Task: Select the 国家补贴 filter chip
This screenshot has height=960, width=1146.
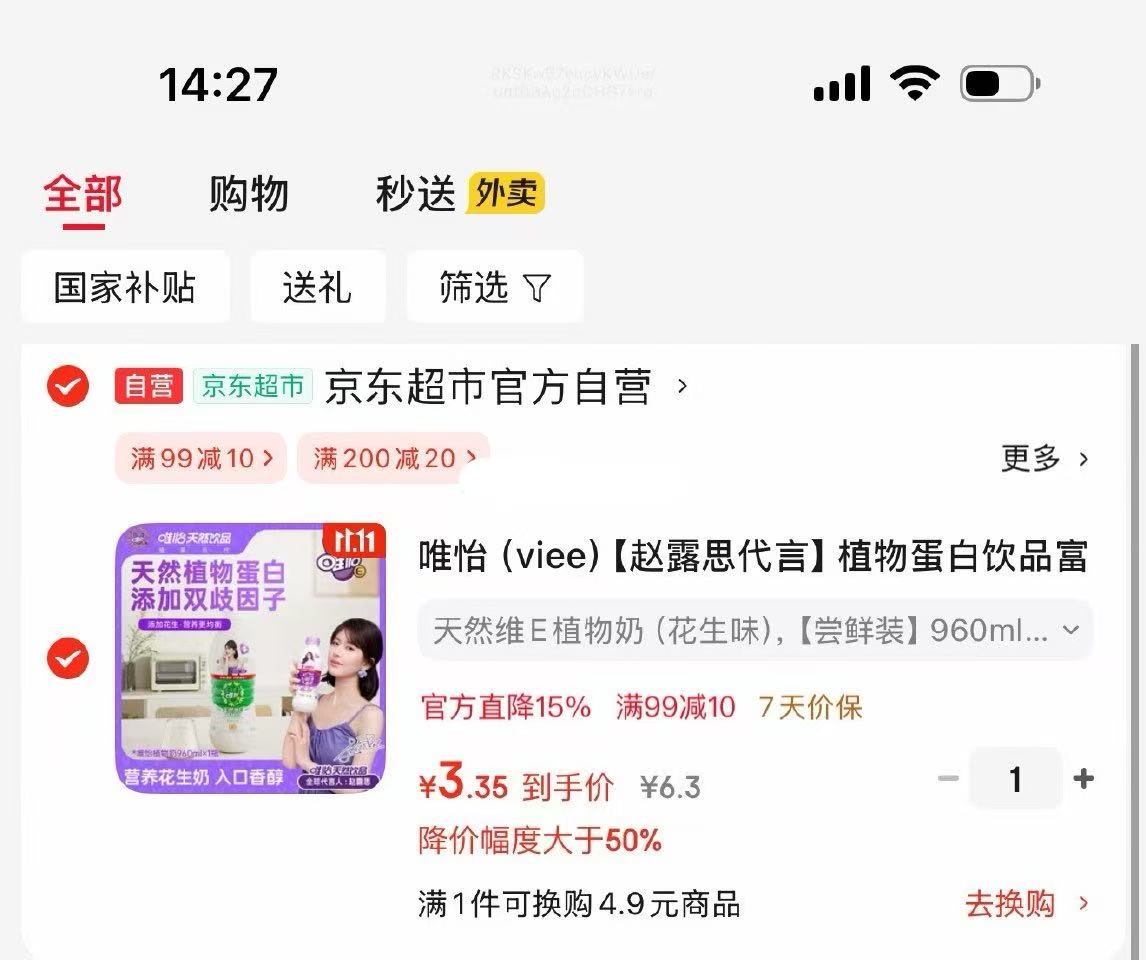Action: pyautogui.click(x=125, y=288)
